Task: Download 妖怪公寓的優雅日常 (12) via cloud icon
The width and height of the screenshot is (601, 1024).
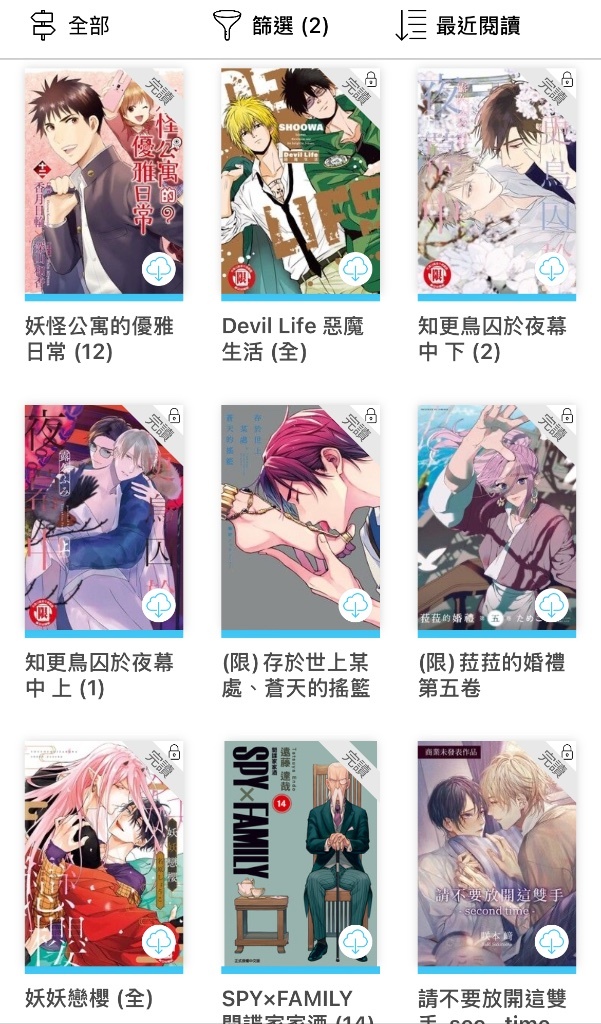Action: [x=160, y=269]
